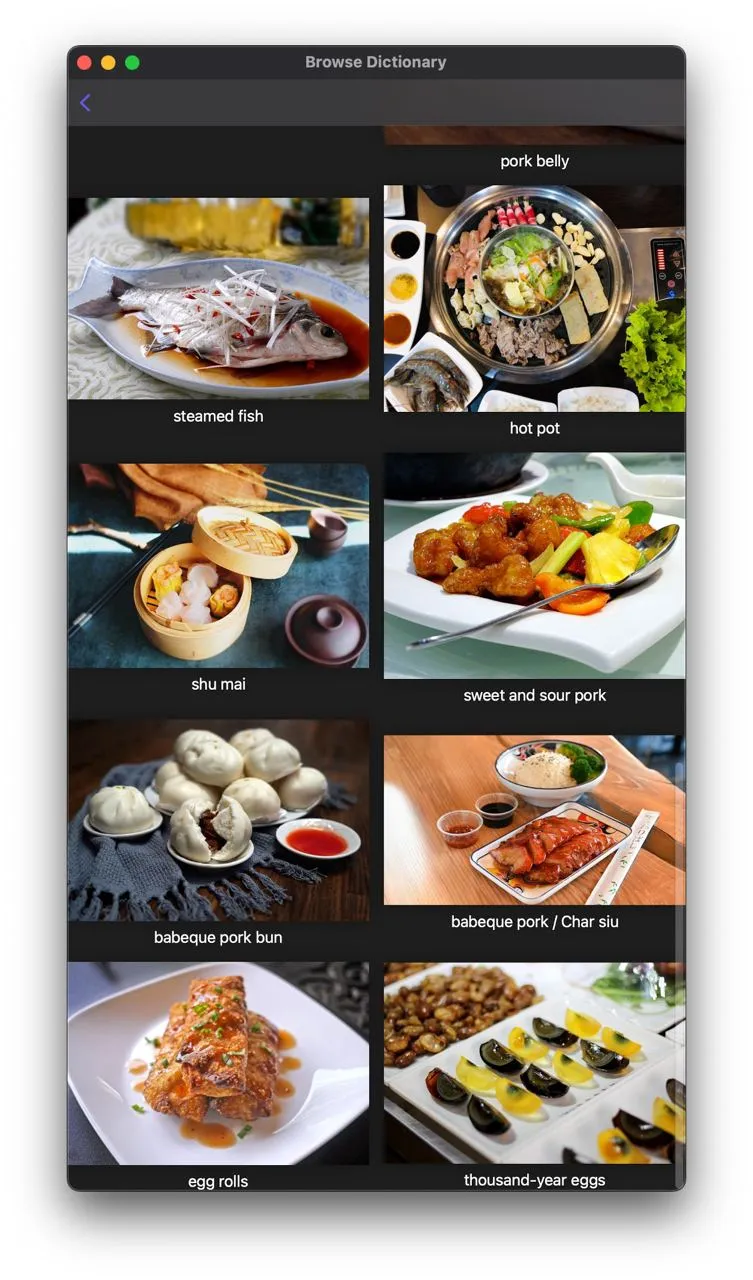
Task: Open the steamed fish image
Action: coord(218,297)
